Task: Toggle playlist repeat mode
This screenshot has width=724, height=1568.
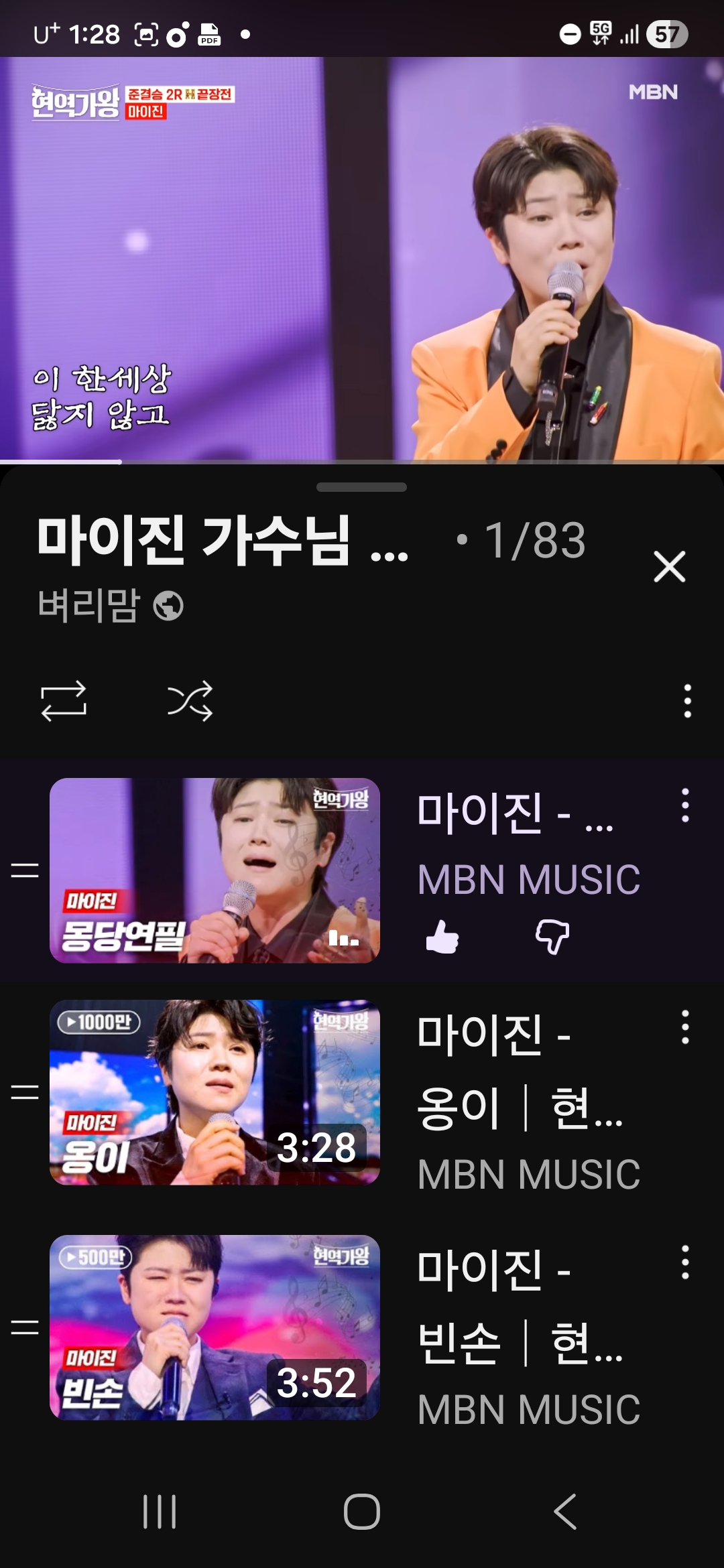Action: (x=64, y=701)
